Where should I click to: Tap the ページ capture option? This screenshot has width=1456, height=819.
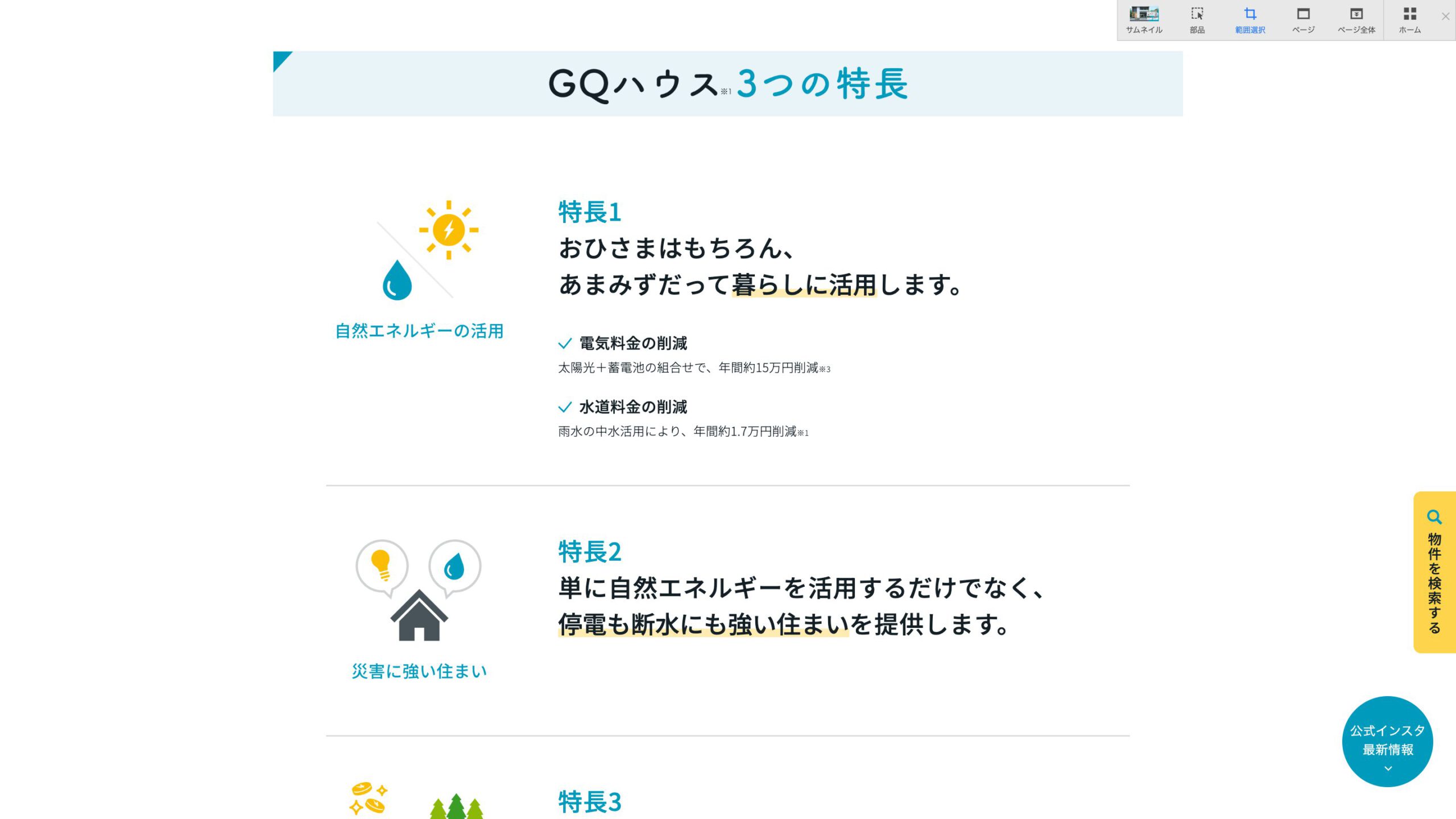pos(1303,20)
